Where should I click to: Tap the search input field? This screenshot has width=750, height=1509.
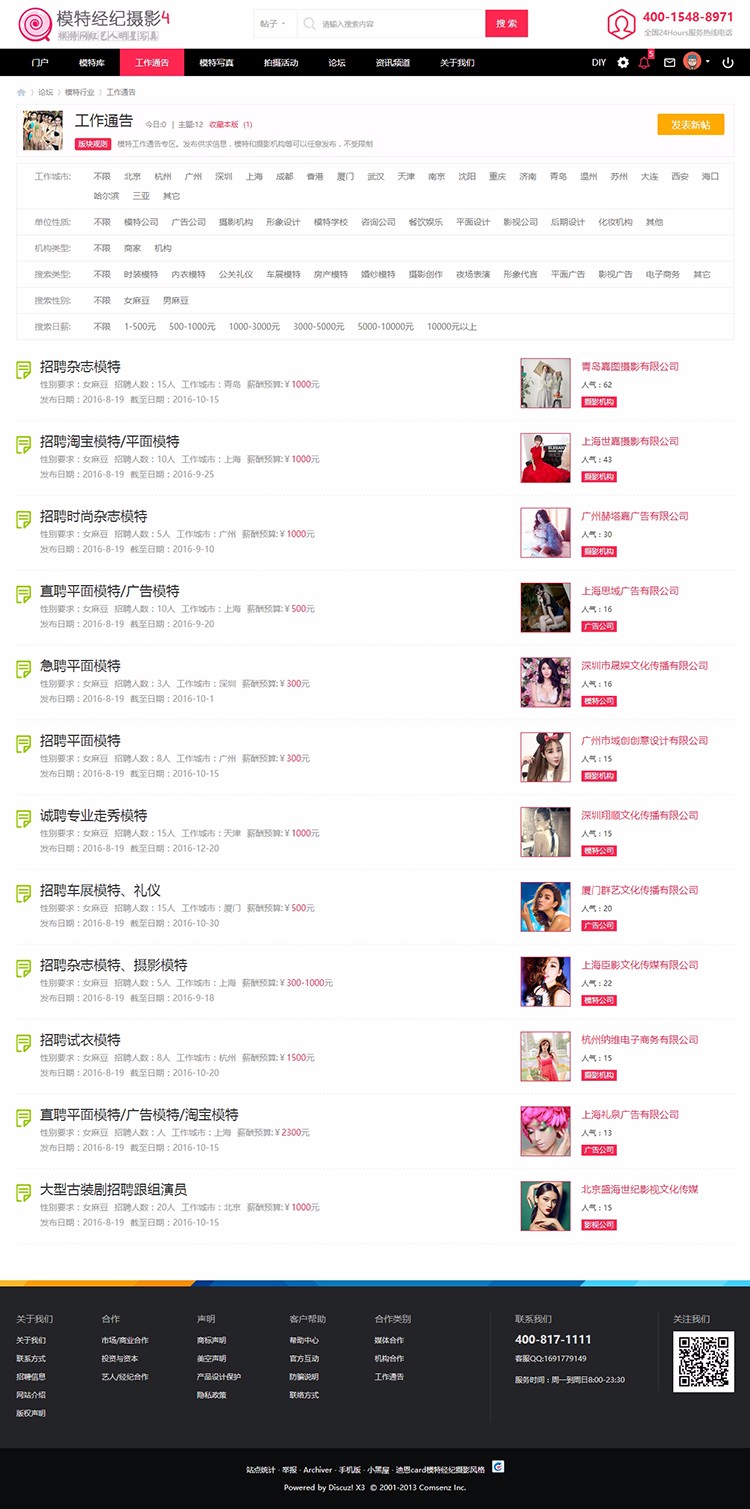395,24
